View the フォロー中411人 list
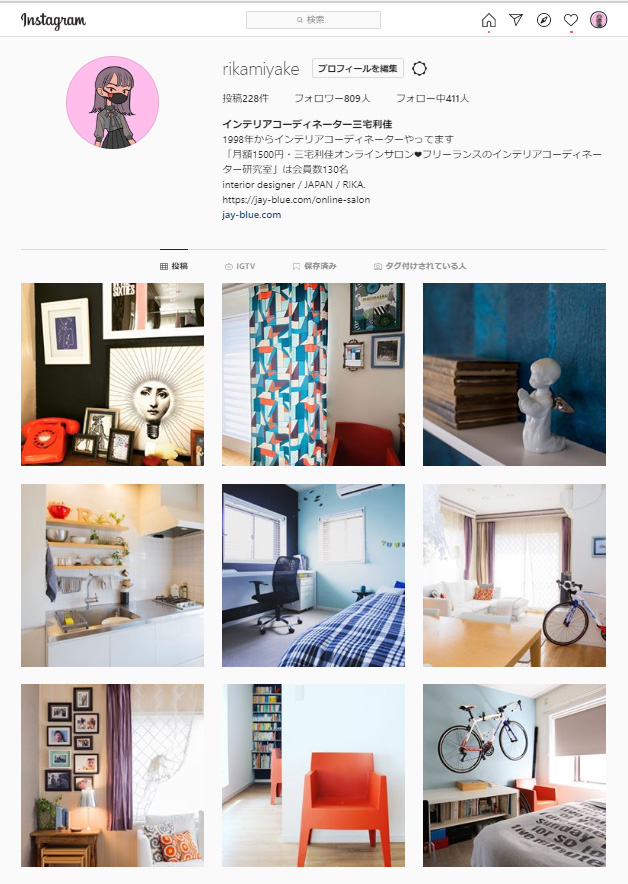The image size is (628, 884). click(432, 98)
